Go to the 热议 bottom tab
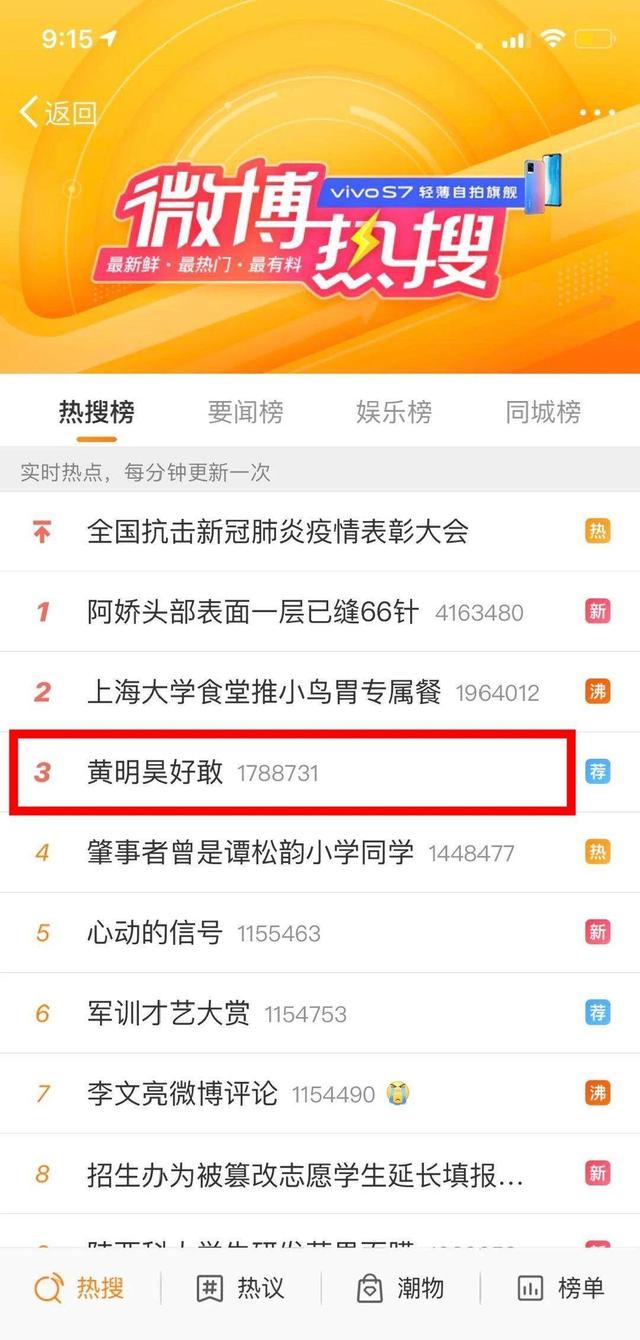This screenshot has width=640, height=1340. click(x=240, y=1288)
